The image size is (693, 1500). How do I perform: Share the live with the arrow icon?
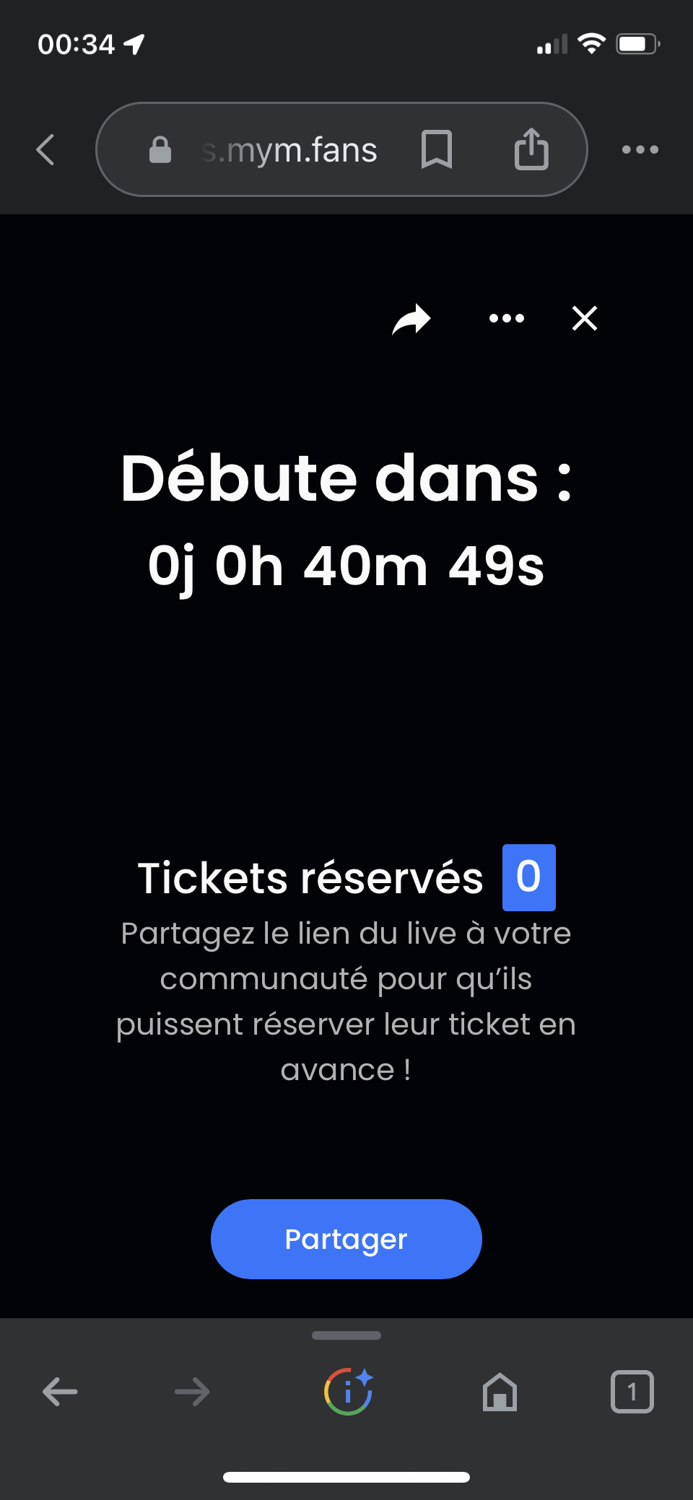pos(411,319)
